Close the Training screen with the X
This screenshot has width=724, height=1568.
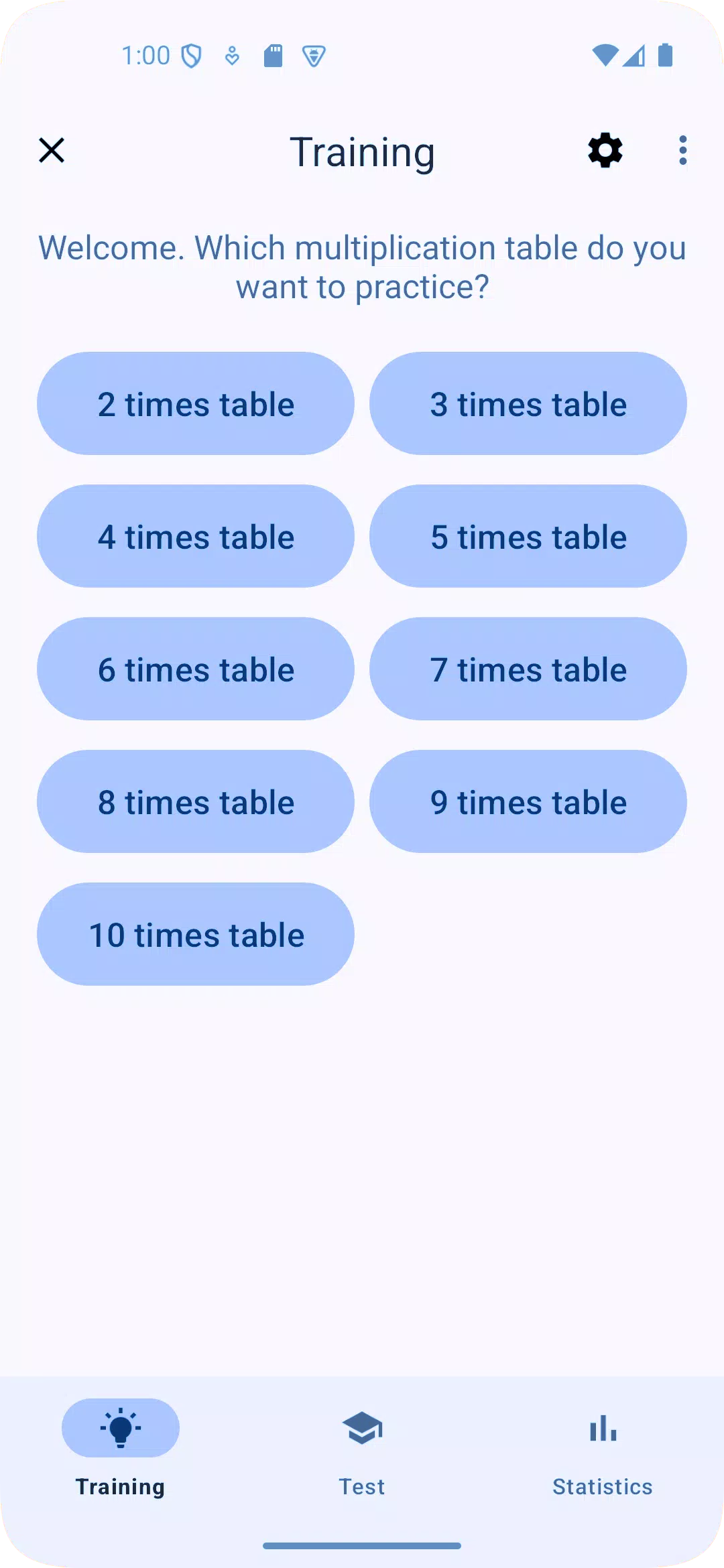[51, 150]
